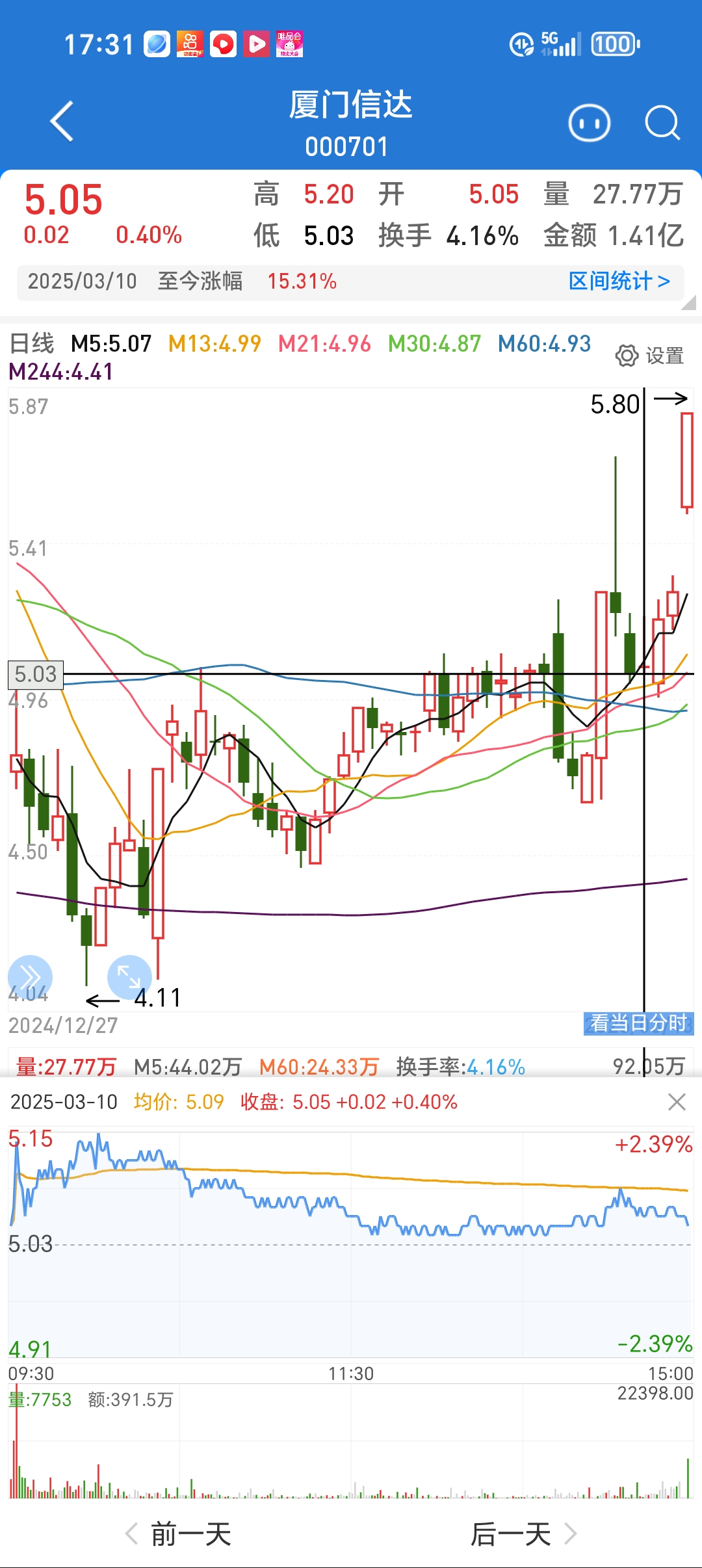
Task: Go back from the 厦门信达 stock page
Action: (62, 122)
